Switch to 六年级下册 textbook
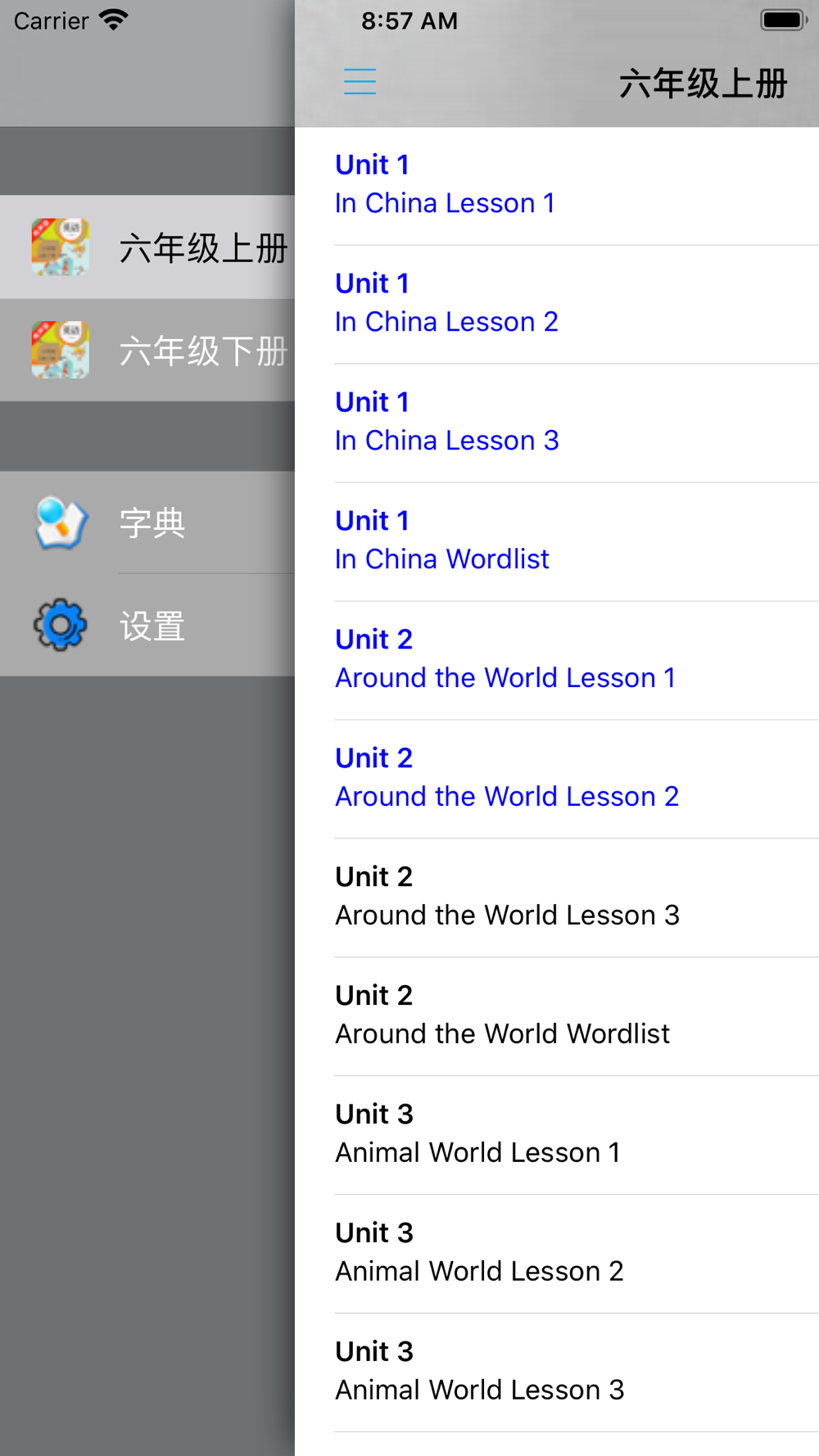819x1456 pixels. [147, 350]
